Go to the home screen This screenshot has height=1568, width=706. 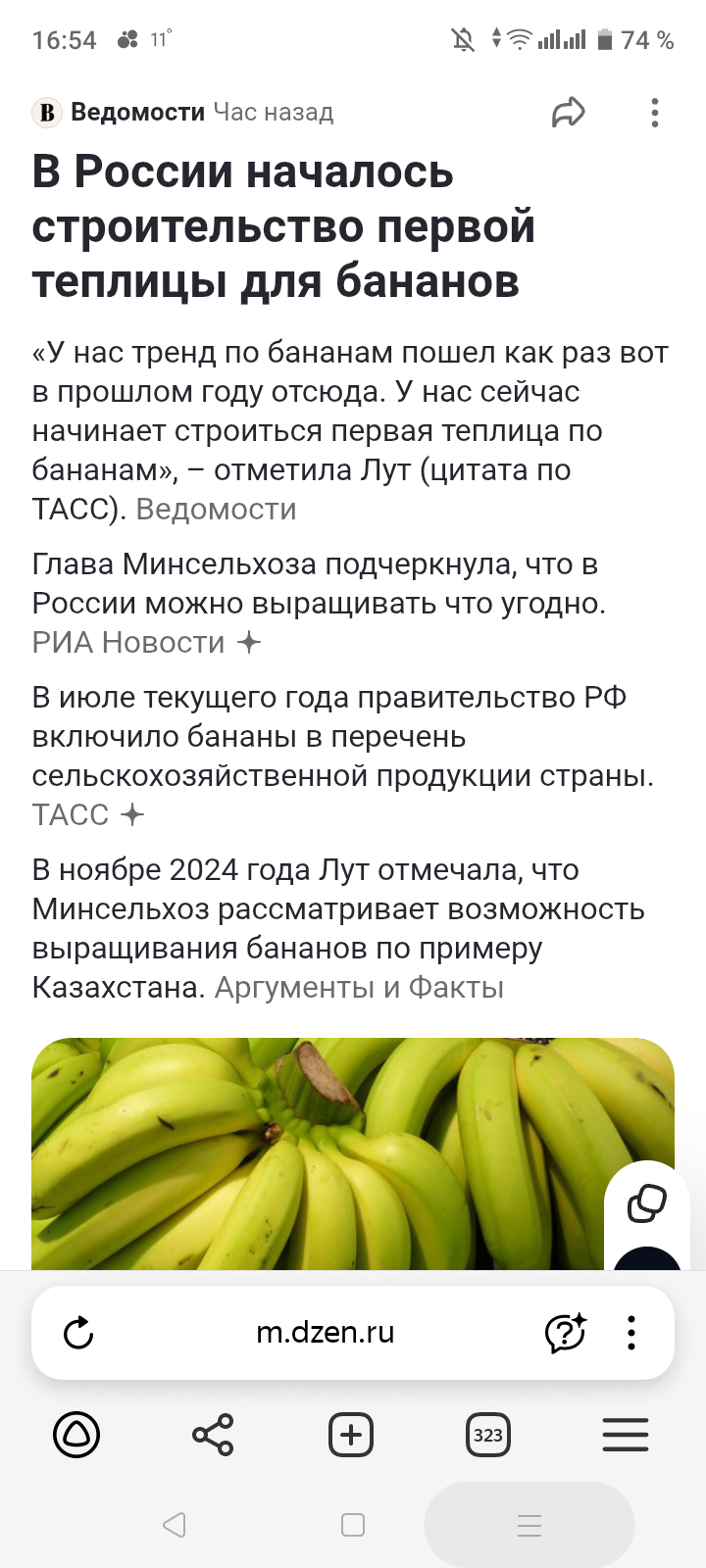[x=353, y=1525]
